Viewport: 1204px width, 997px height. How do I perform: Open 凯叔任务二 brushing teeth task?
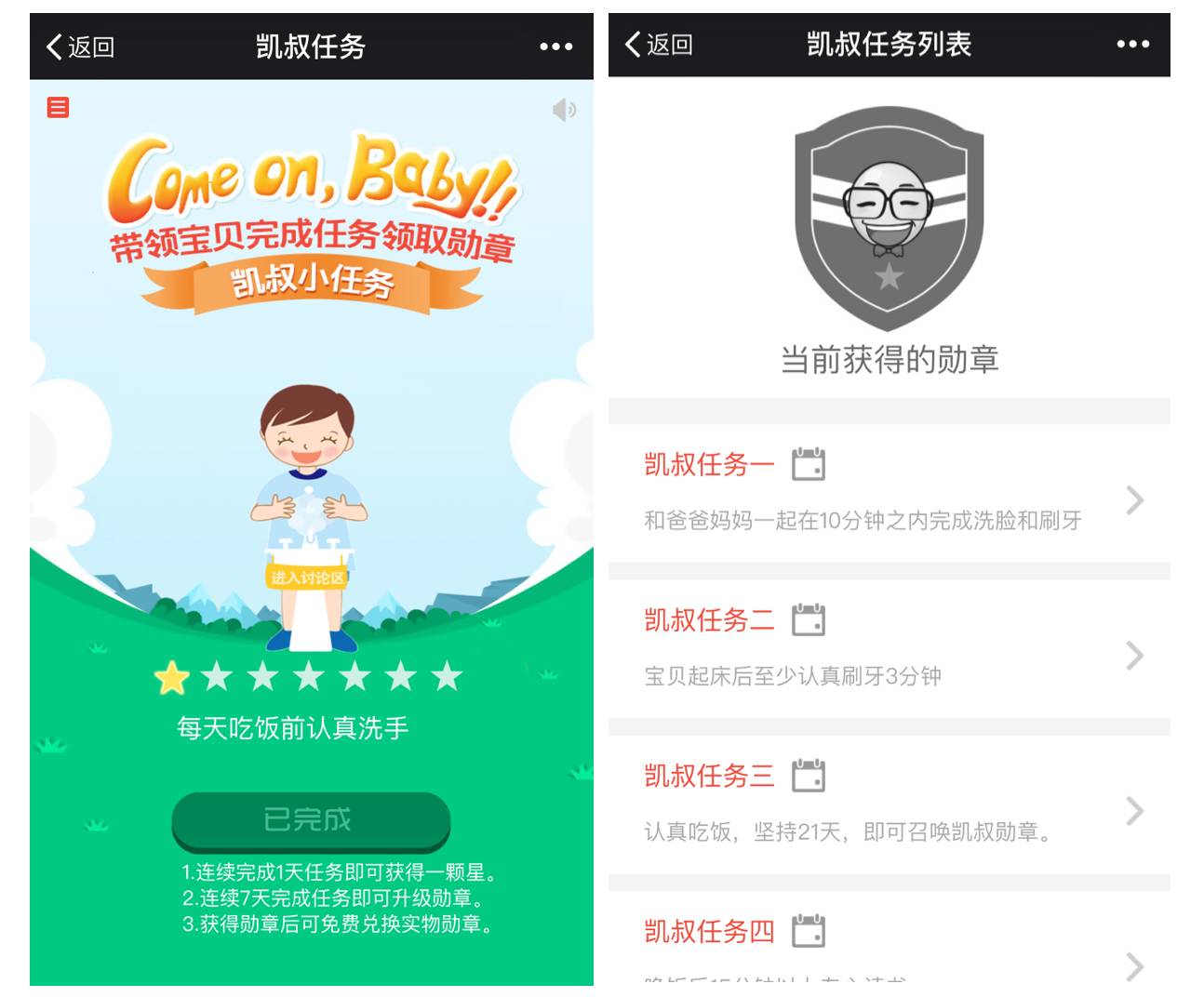click(x=889, y=648)
